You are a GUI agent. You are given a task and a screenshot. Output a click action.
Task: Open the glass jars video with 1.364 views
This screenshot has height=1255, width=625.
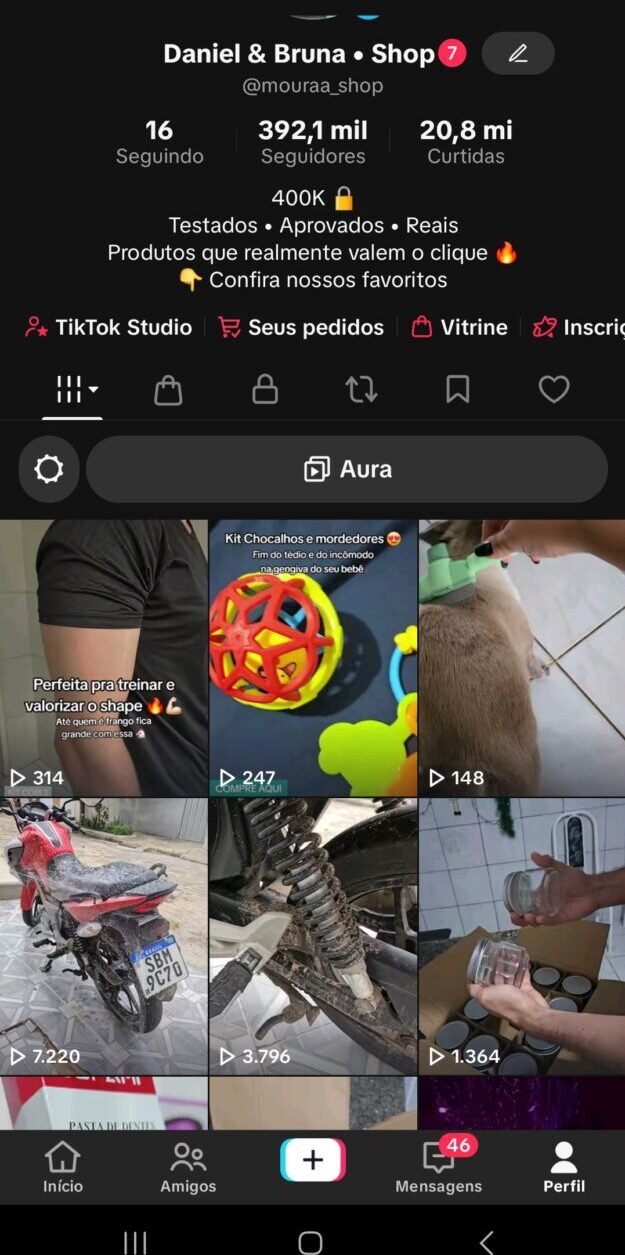point(521,935)
